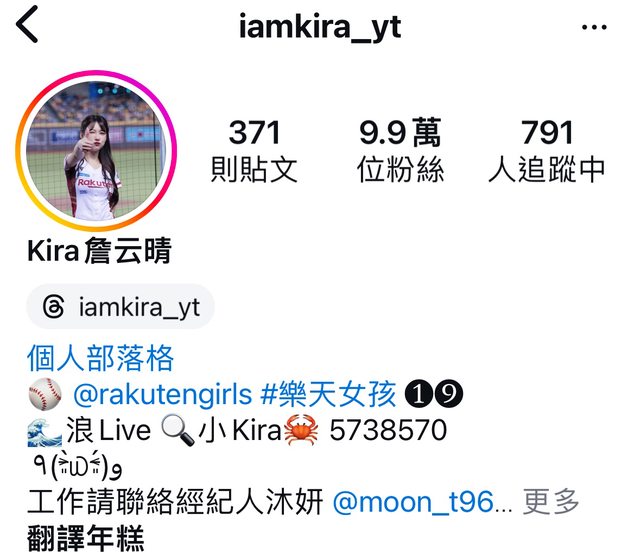Open the Threads badge iamkira_yt
Image resolution: width=640 pixels, height=553 pixels.
click(121, 308)
